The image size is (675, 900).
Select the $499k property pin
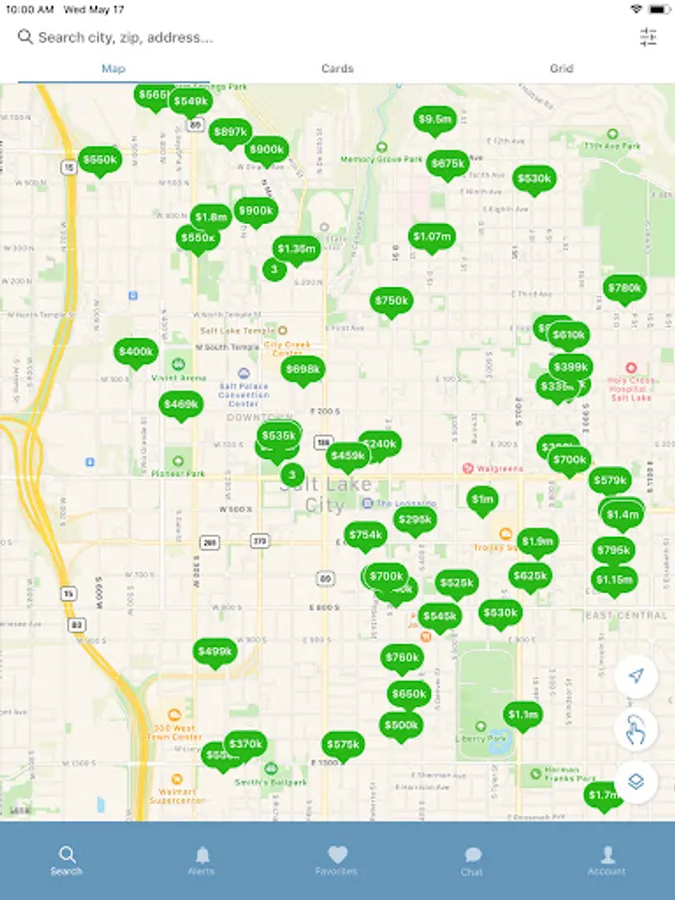tap(215, 653)
